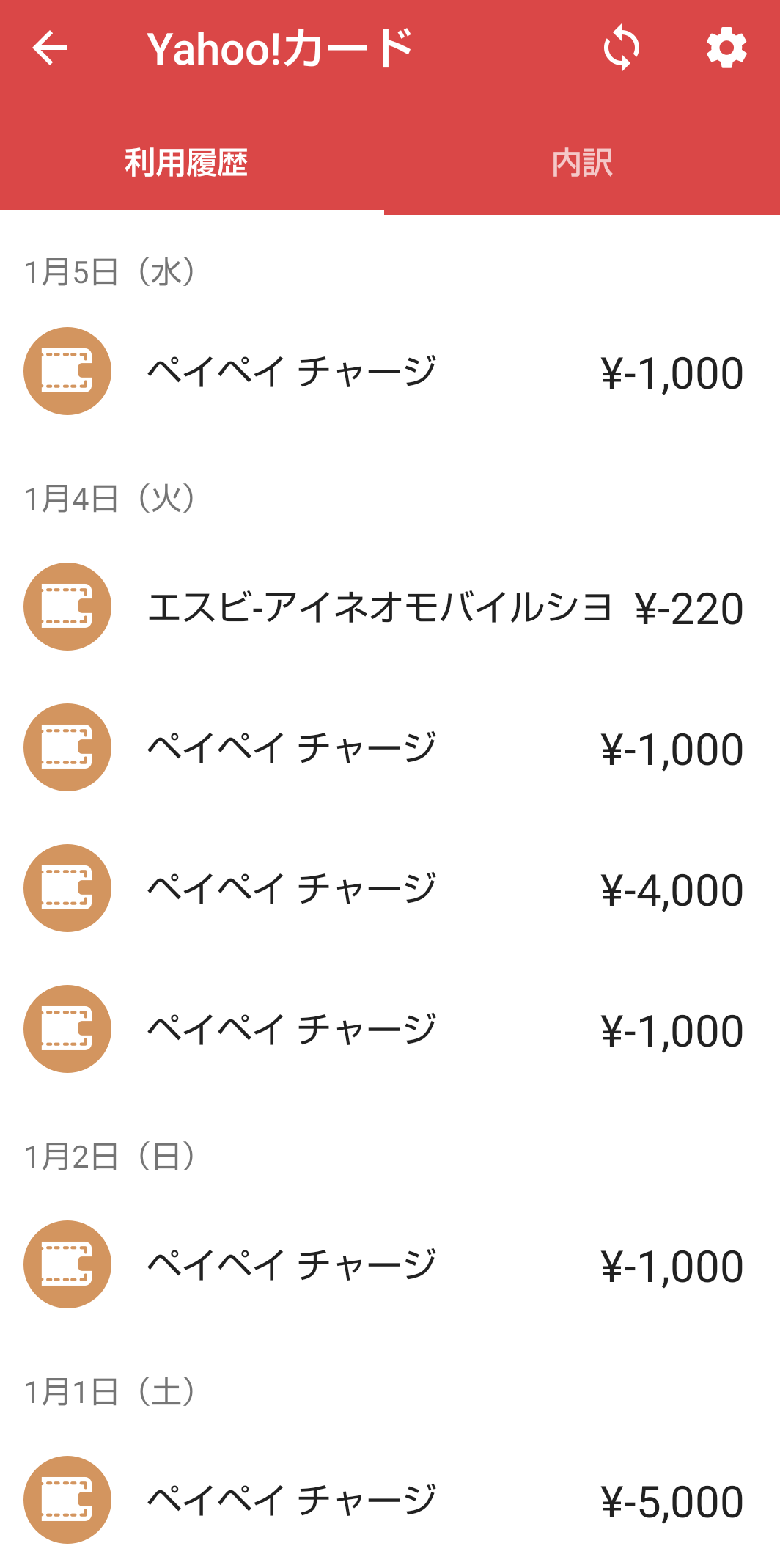This screenshot has height=1568, width=780.
Task: View the ペイペイ チャージ ¥-4,000 transaction
Action: [x=390, y=889]
